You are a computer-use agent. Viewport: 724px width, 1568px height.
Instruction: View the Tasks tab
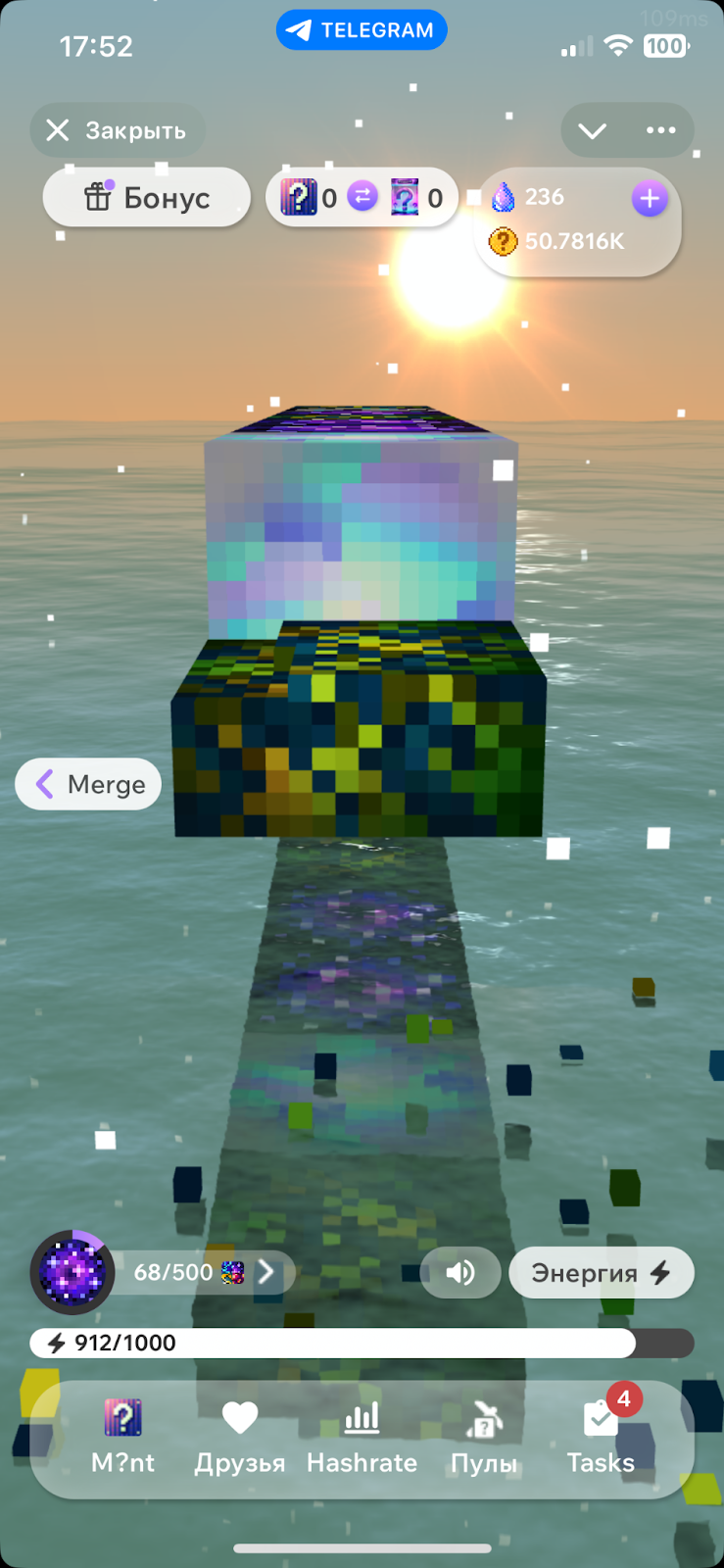click(601, 1437)
